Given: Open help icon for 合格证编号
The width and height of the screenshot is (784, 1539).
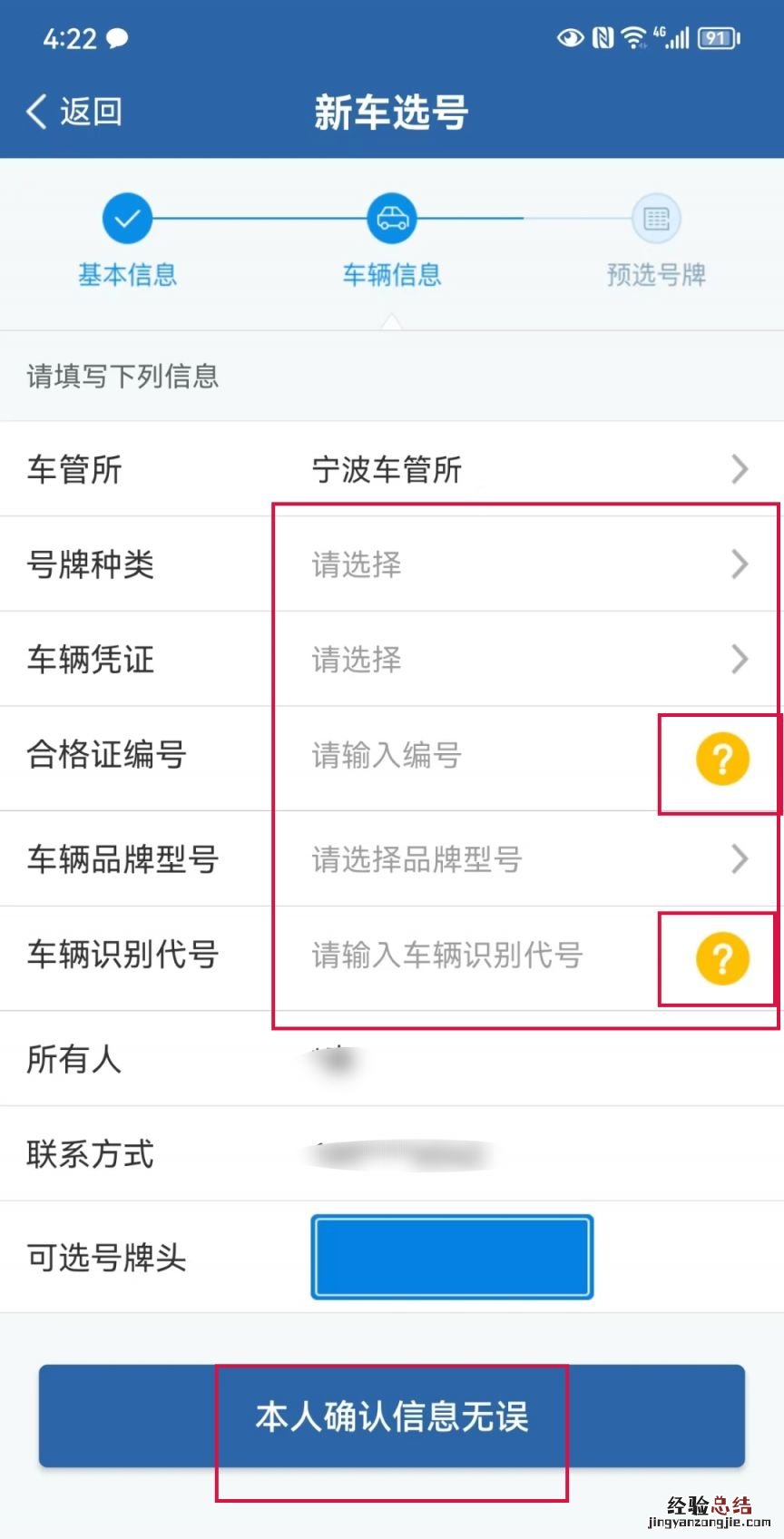Looking at the screenshot, I should [722, 759].
